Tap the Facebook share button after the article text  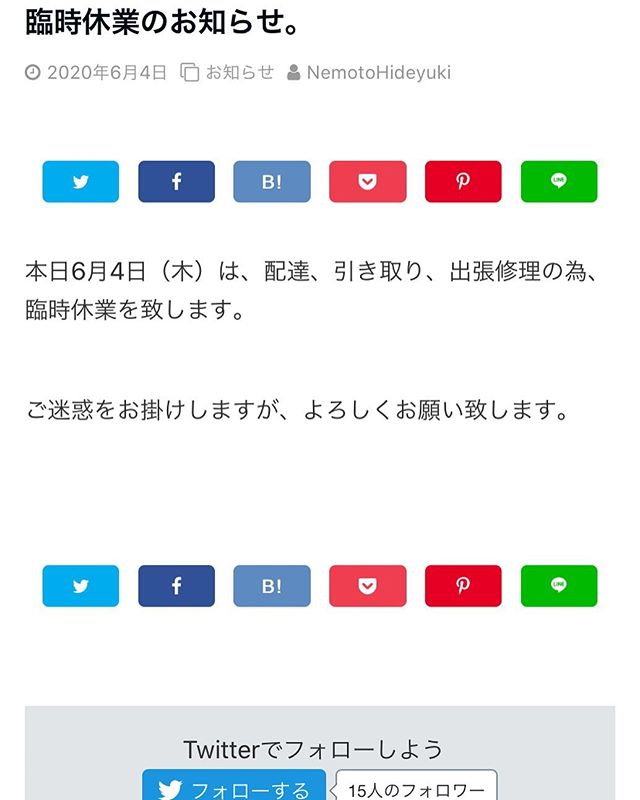click(x=176, y=586)
